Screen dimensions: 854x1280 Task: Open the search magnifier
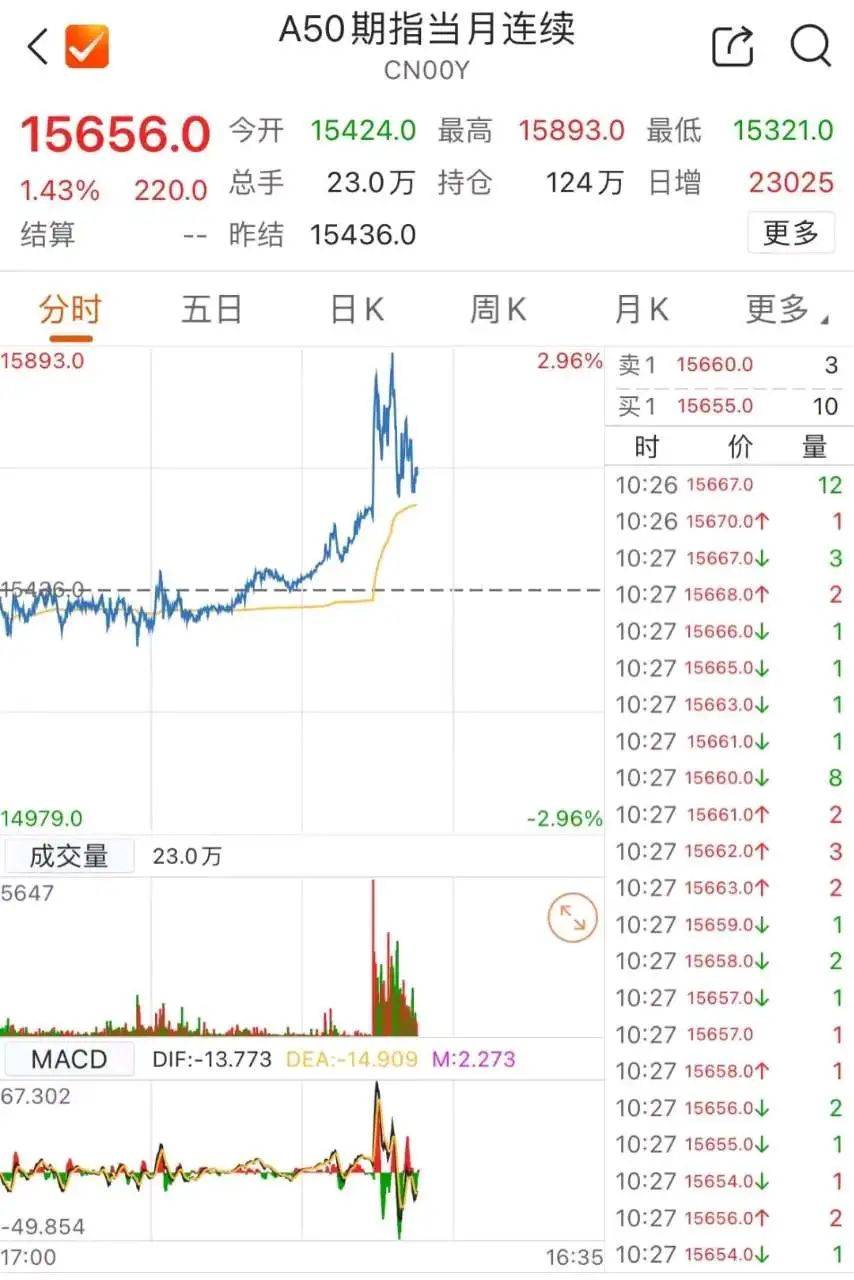809,46
